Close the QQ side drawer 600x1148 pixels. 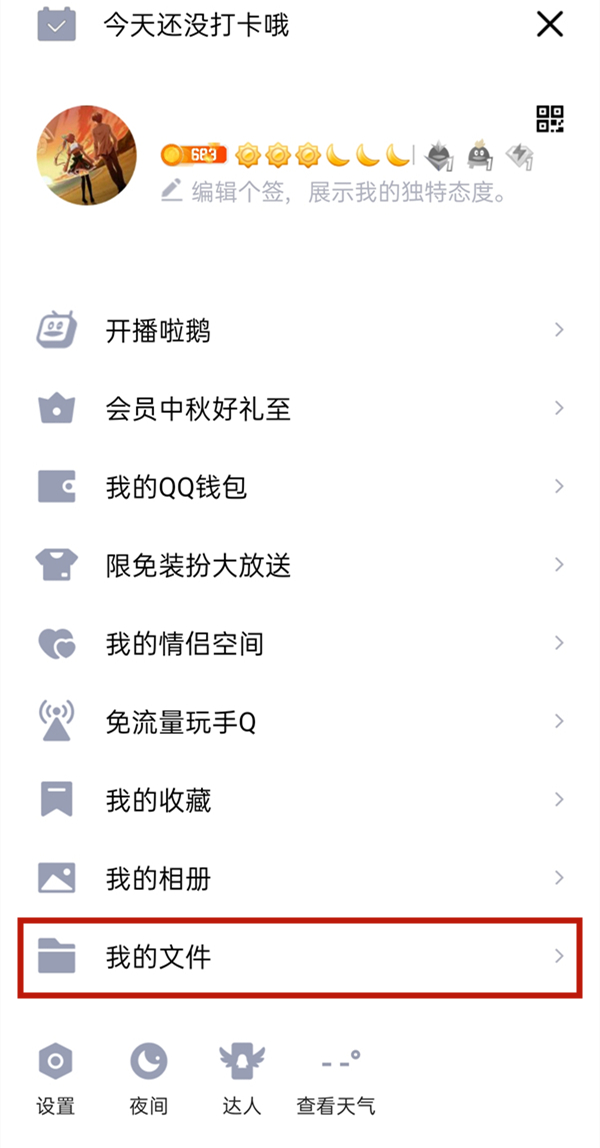[550, 25]
